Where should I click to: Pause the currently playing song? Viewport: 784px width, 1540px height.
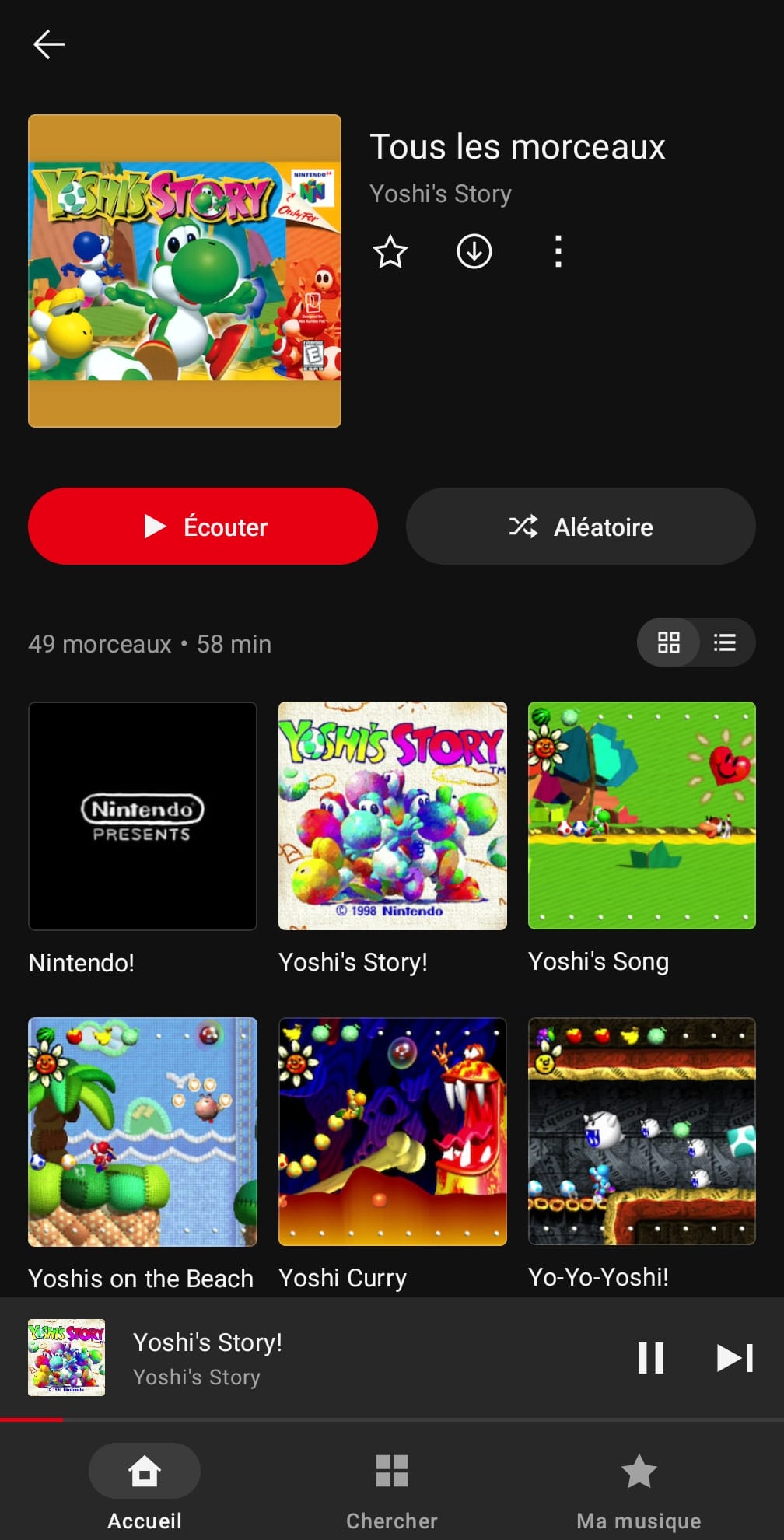pyautogui.click(x=650, y=1358)
